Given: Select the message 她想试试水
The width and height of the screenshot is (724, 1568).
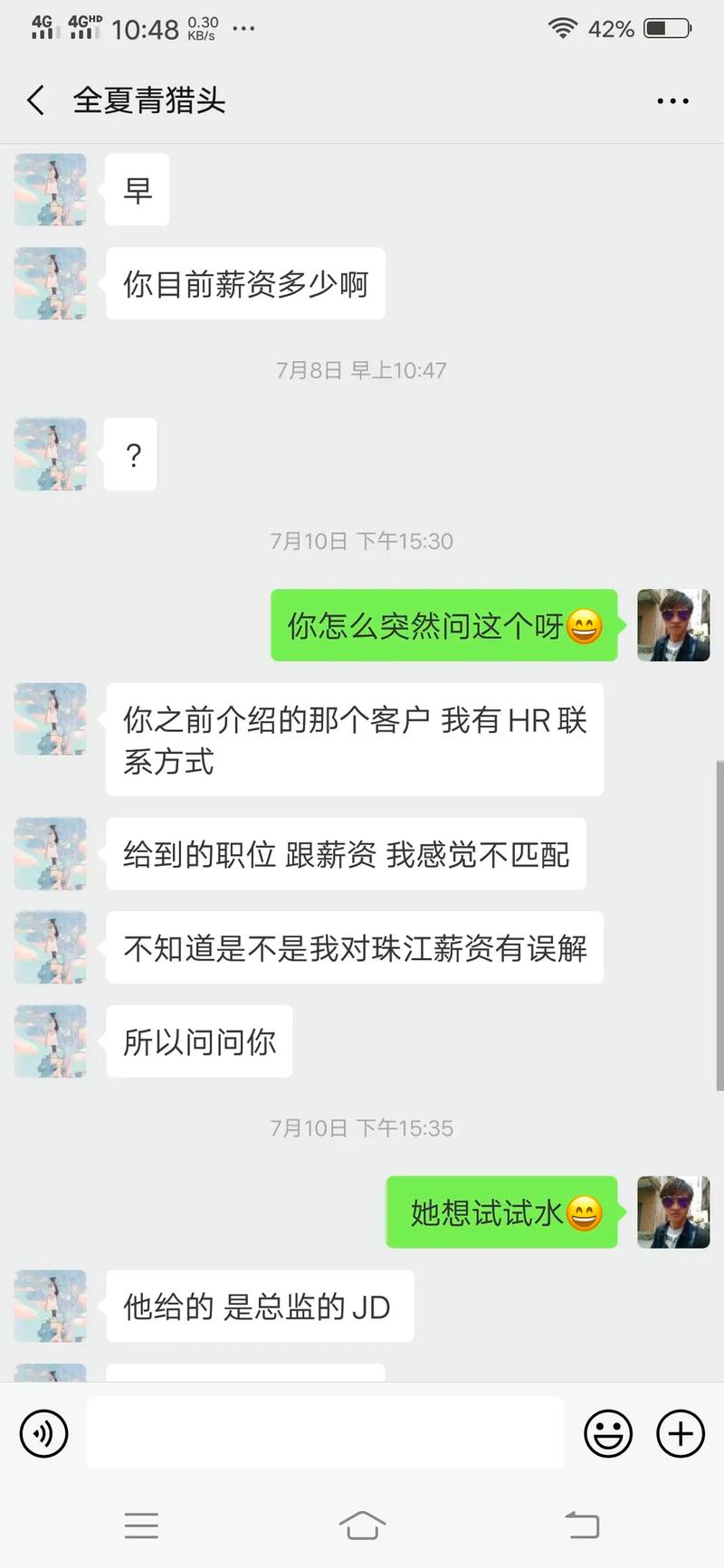Looking at the screenshot, I should click(501, 1213).
